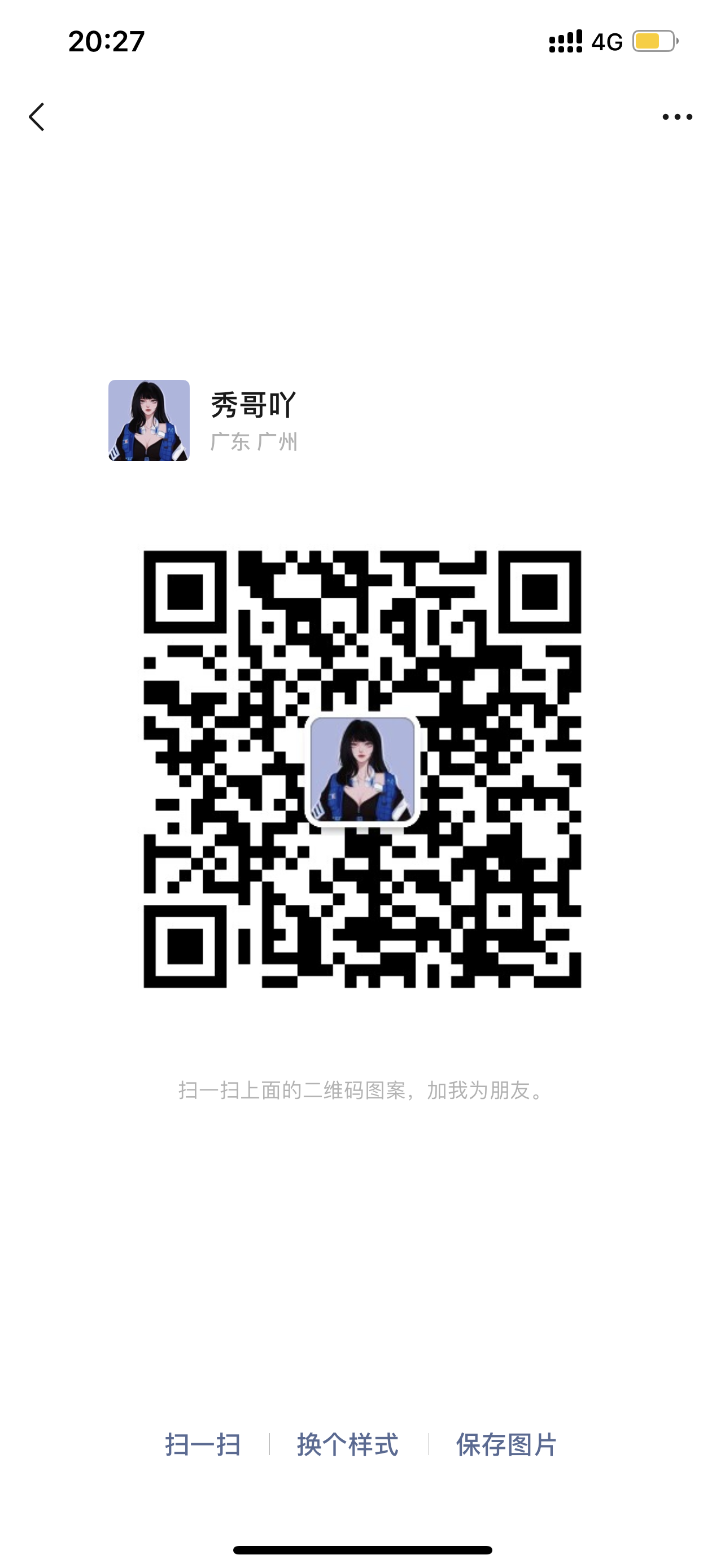Tap 扫一扫 to scan a code
The height and width of the screenshot is (1568, 725).
point(203,1444)
